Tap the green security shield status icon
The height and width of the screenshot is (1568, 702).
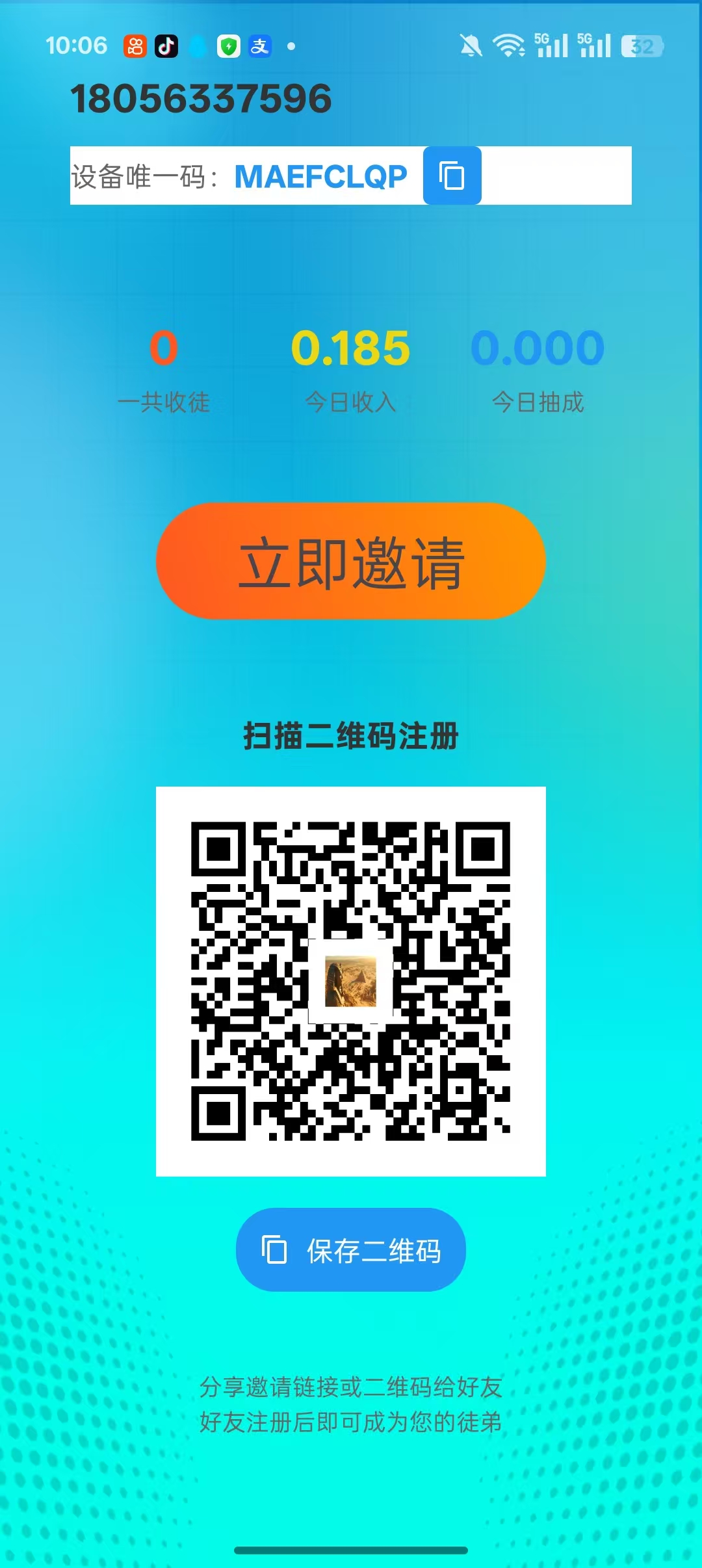coord(228,46)
